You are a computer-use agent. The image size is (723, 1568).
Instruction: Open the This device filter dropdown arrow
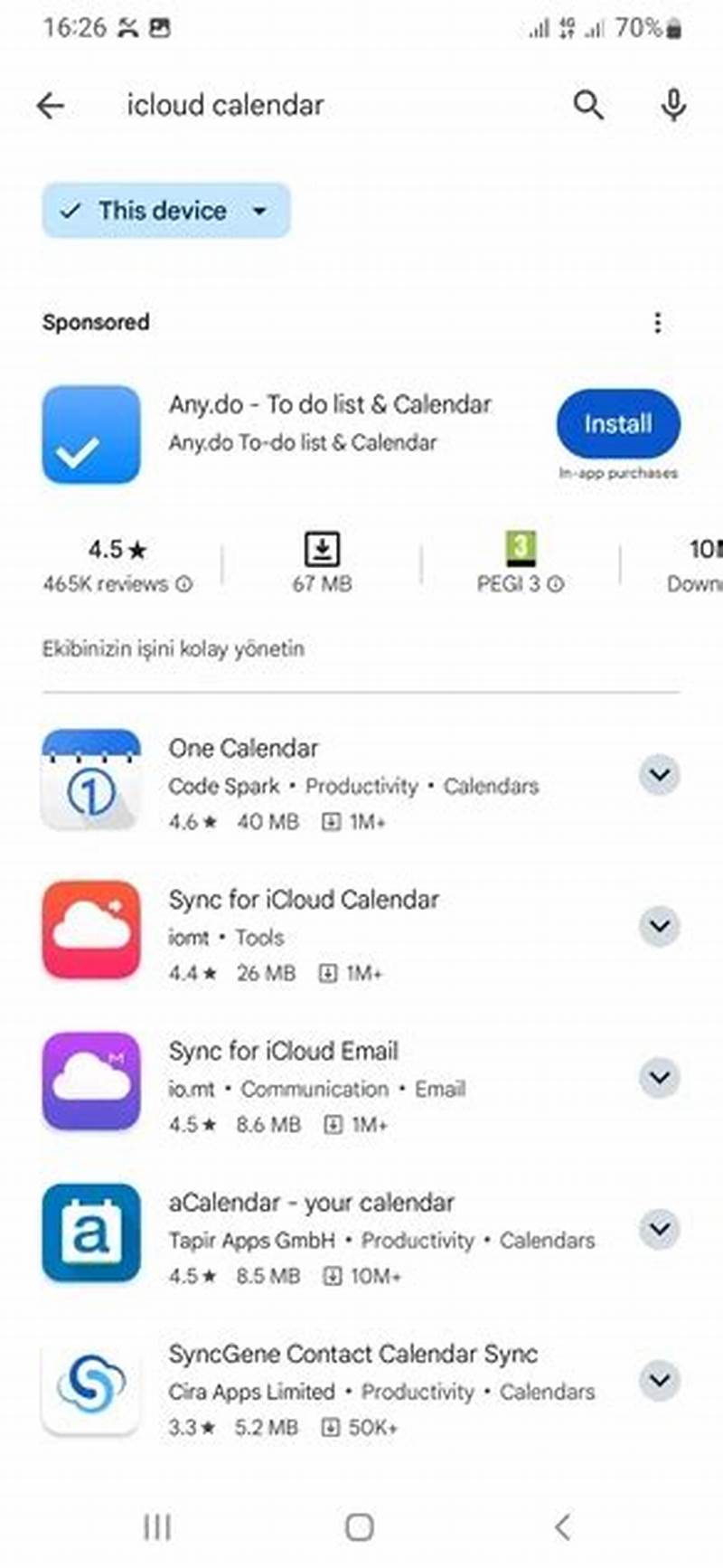(x=259, y=211)
